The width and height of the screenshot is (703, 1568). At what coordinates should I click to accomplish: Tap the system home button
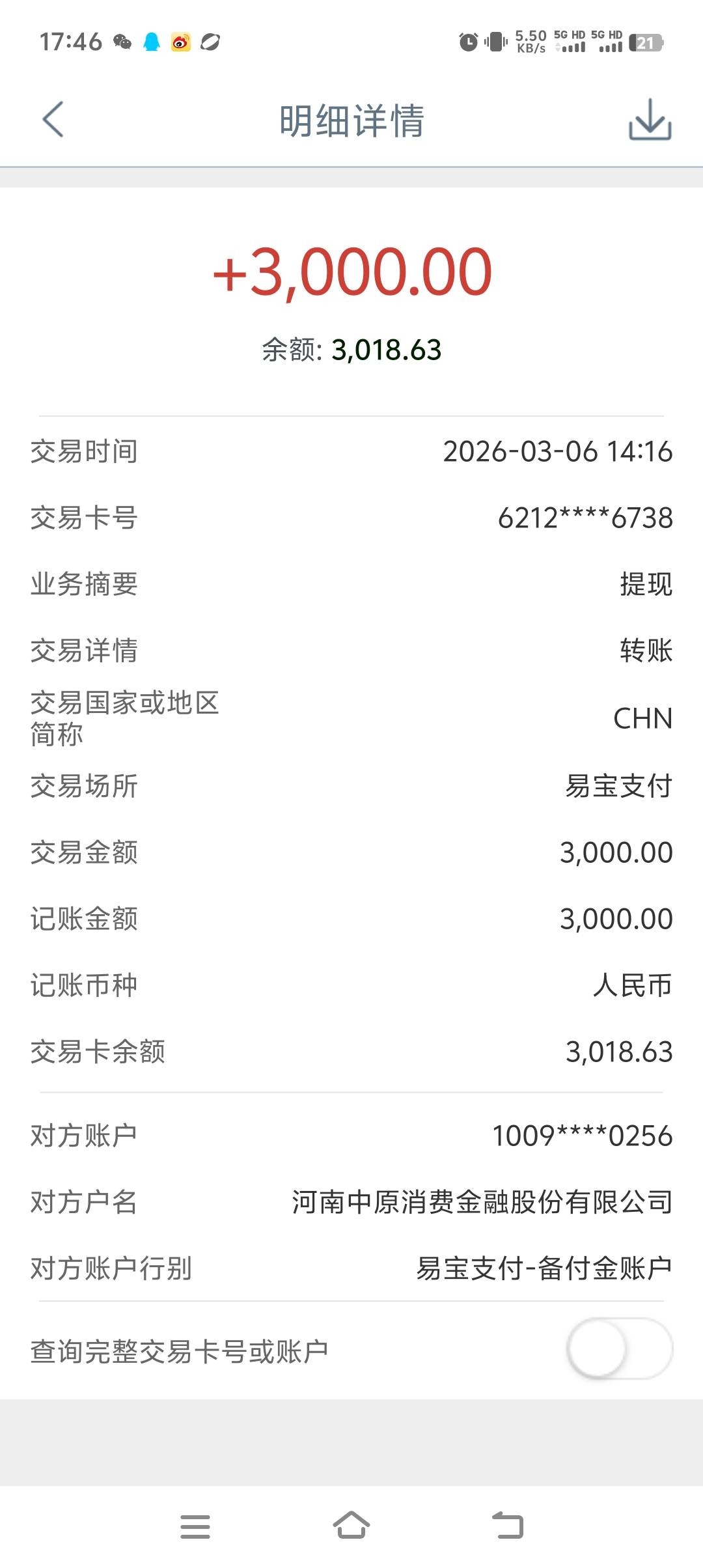tap(351, 1526)
